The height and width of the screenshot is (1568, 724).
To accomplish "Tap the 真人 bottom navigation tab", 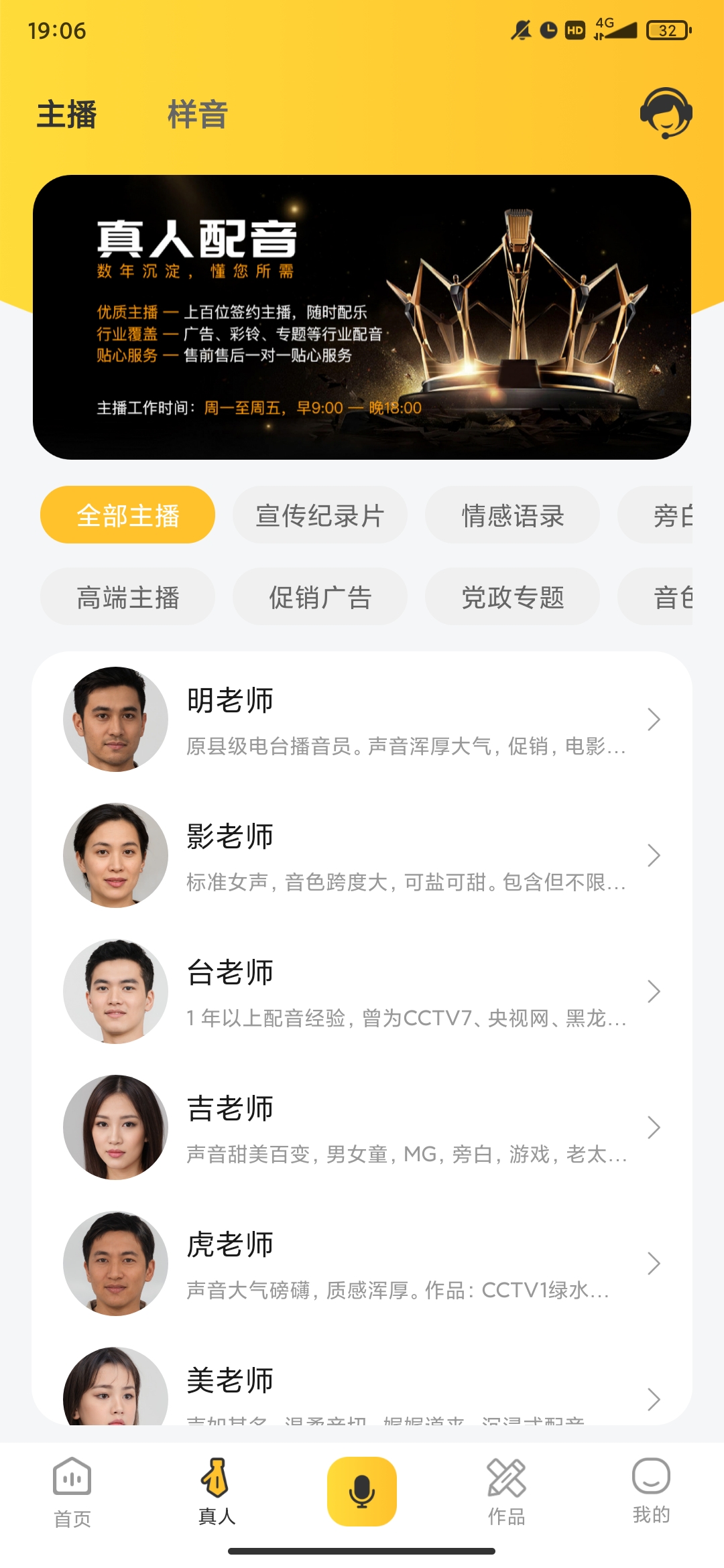I will pyautogui.click(x=217, y=1492).
